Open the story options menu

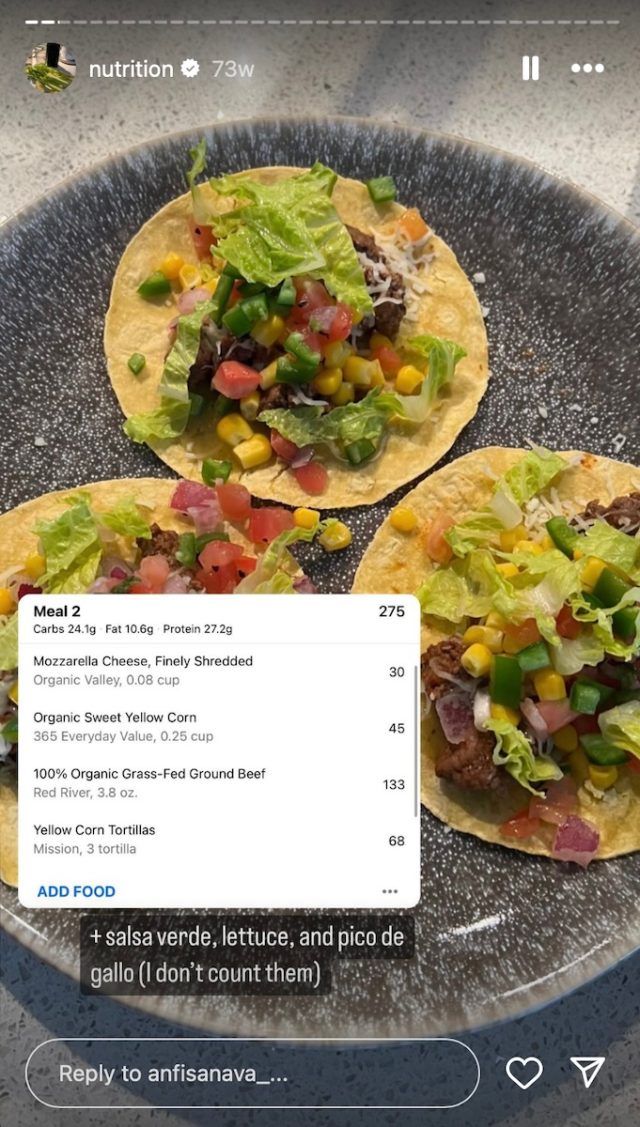pyautogui.click(x=587, y=68)
